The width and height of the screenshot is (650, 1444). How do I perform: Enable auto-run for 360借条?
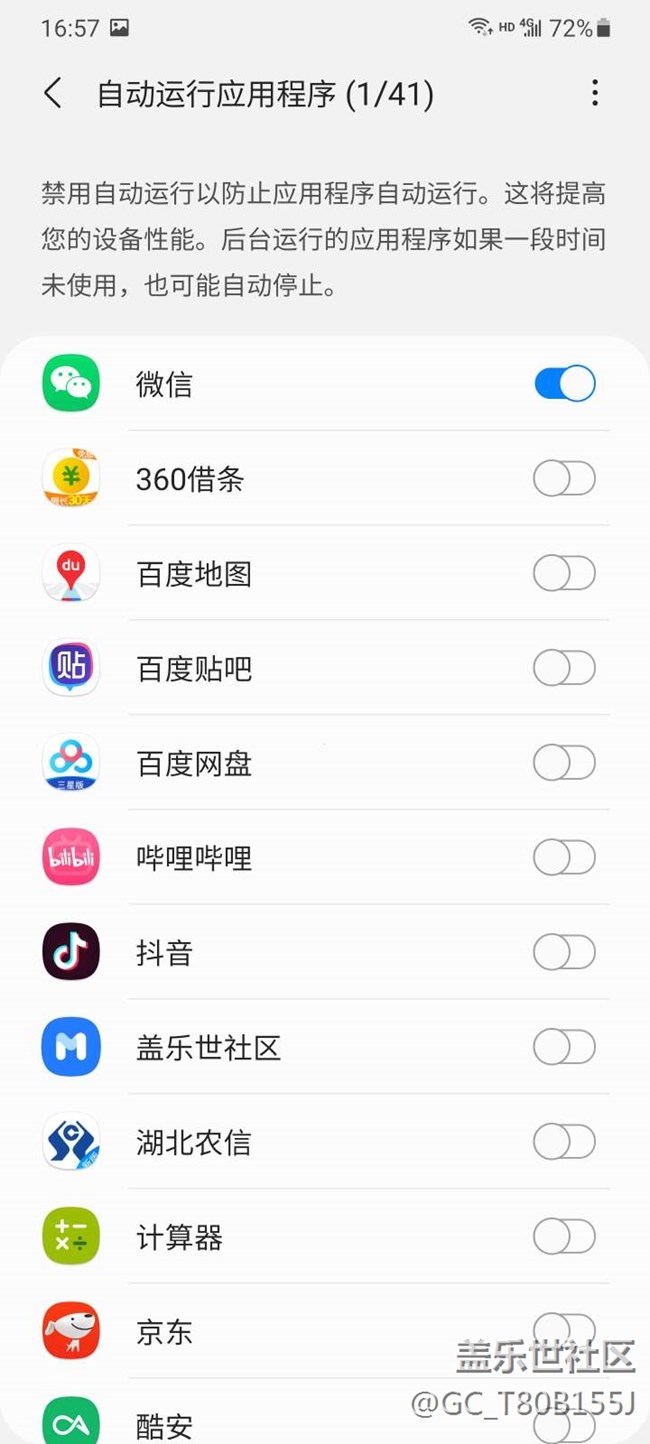[565, 479]
